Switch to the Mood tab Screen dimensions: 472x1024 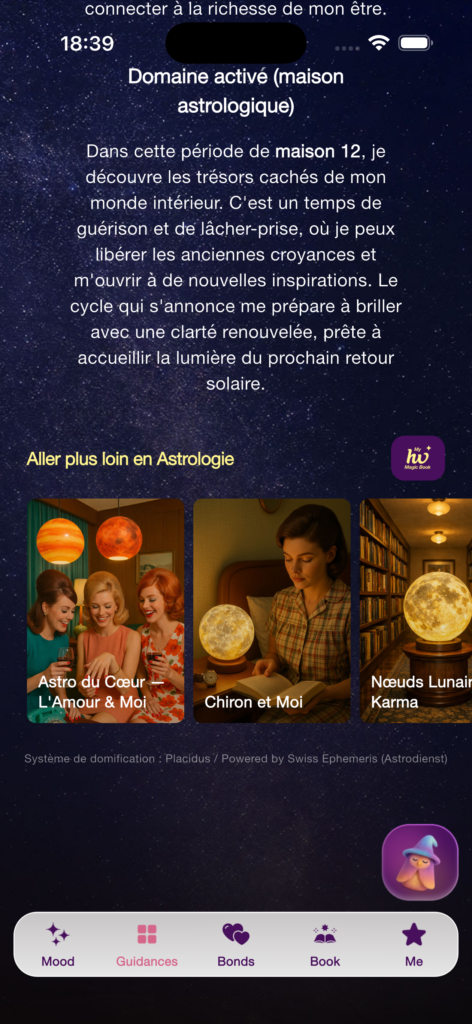coord(58,944)
